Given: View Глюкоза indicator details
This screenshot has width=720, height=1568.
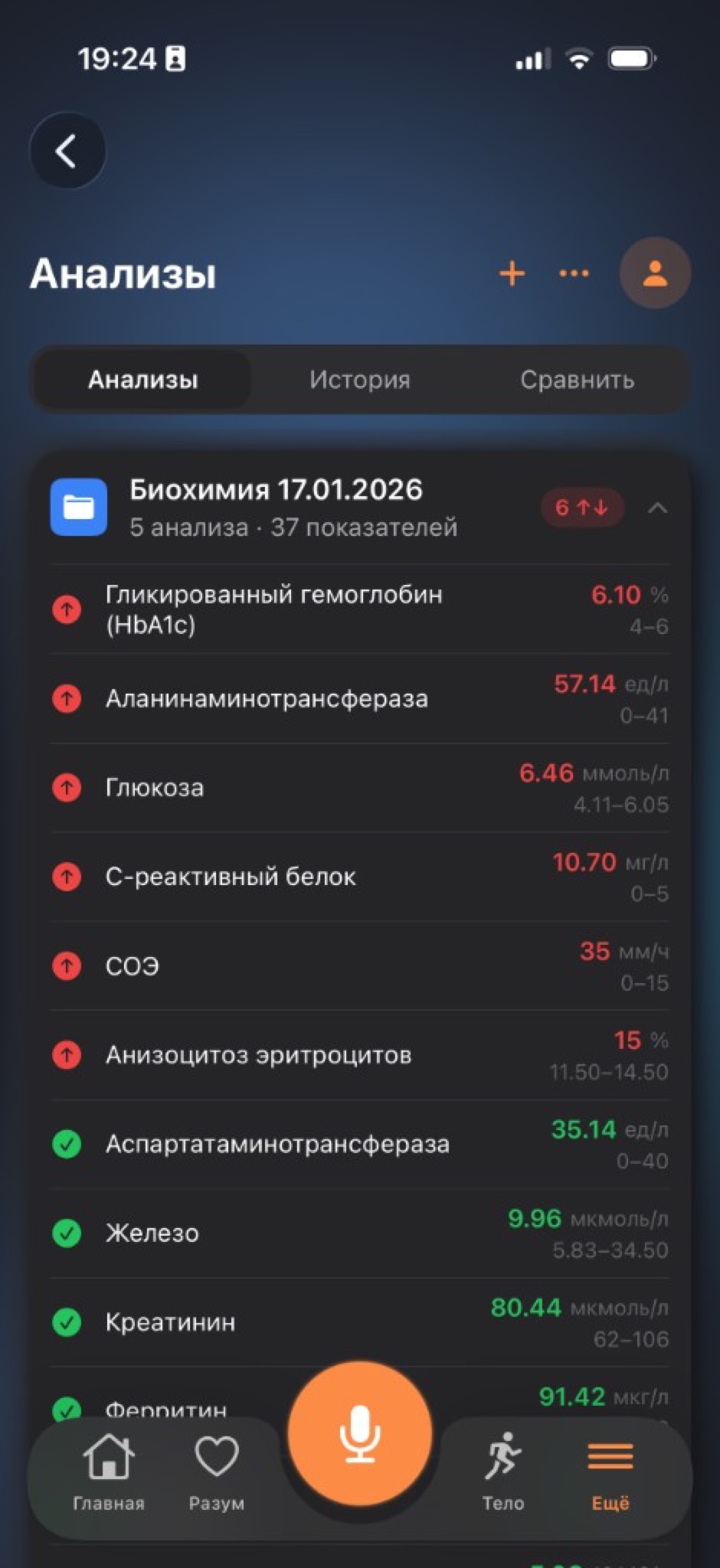Looking at the screenshot, I should click(359, 788).
